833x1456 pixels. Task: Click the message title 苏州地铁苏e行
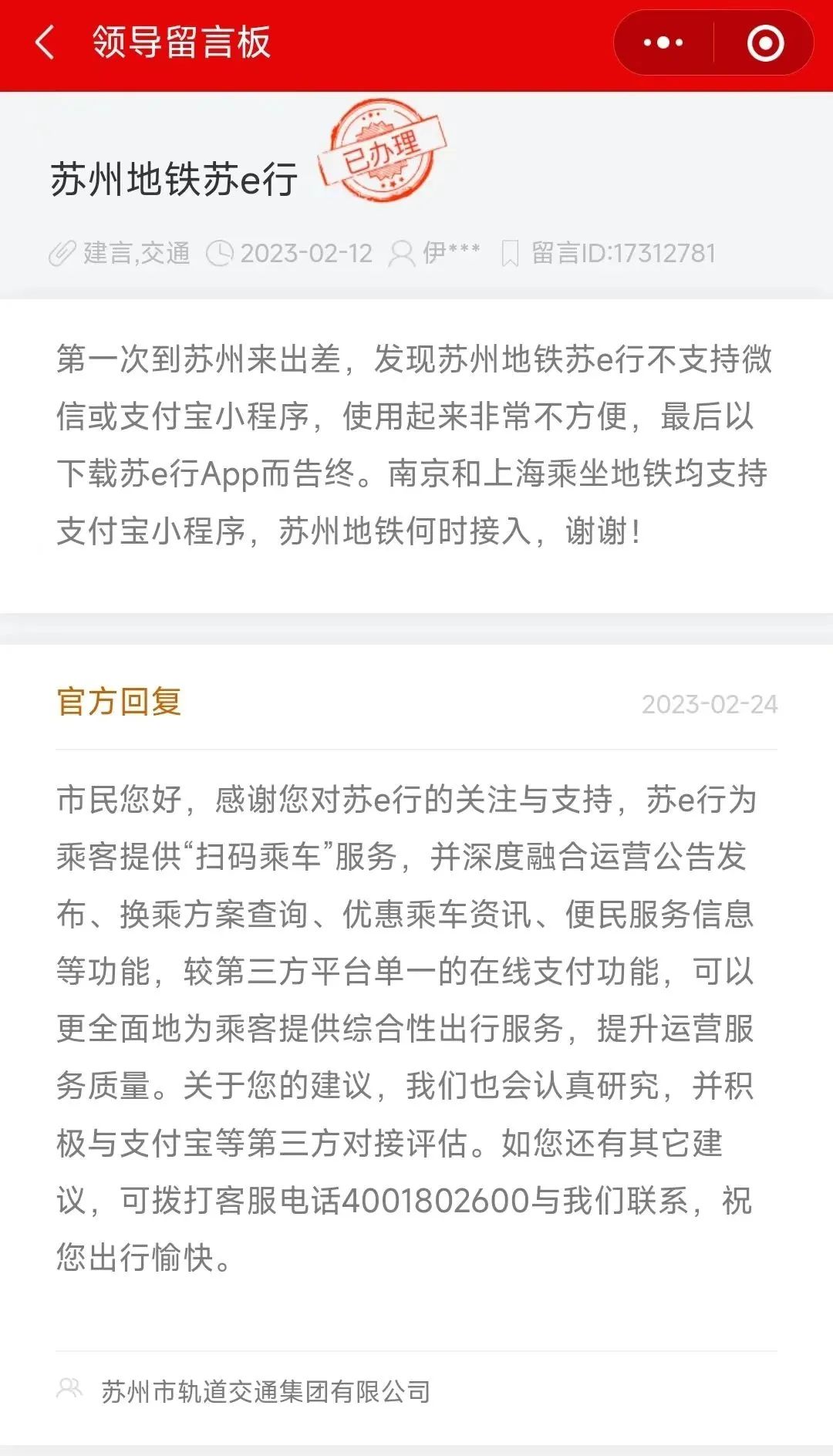tap(176, 179)
